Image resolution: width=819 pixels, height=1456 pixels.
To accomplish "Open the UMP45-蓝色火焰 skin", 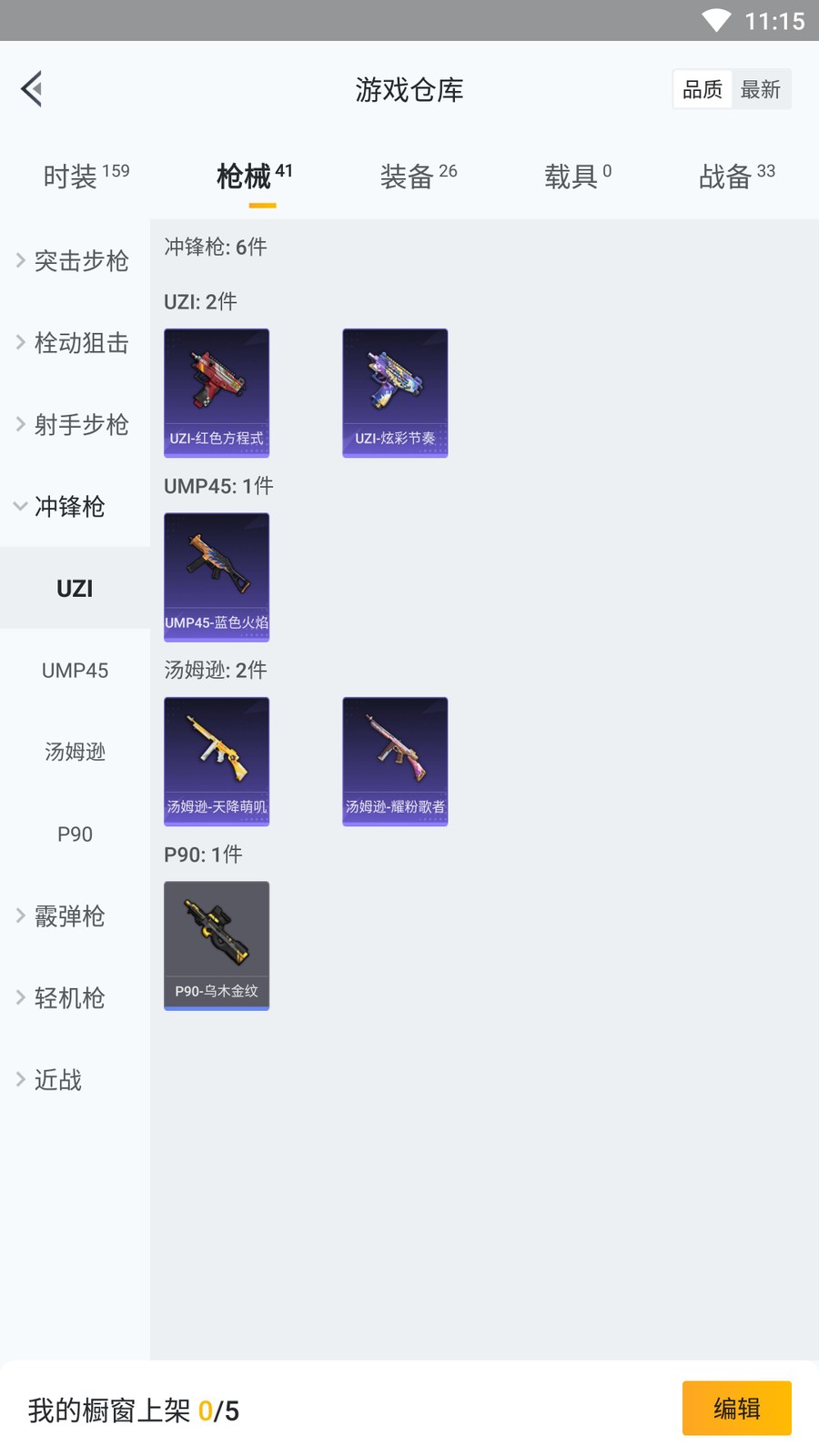I will coord(217,577).
